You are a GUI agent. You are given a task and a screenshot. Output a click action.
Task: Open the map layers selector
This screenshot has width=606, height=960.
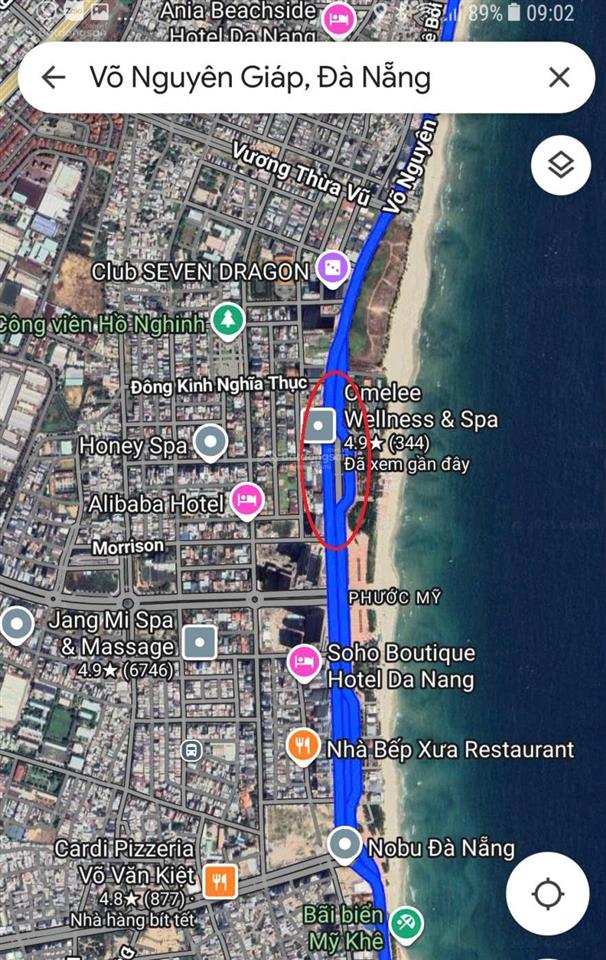pos(561,165)
